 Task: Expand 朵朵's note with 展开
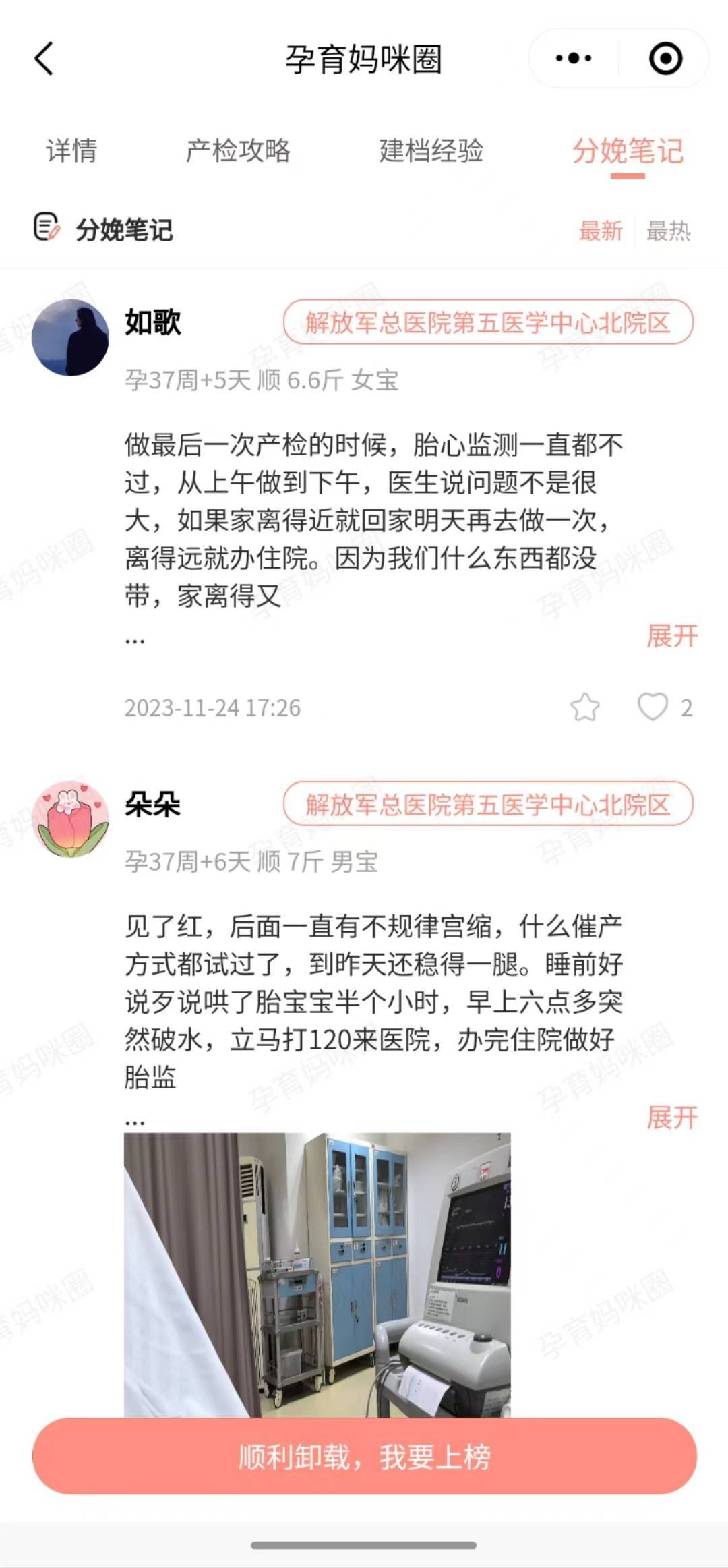tap(672, 1117)
